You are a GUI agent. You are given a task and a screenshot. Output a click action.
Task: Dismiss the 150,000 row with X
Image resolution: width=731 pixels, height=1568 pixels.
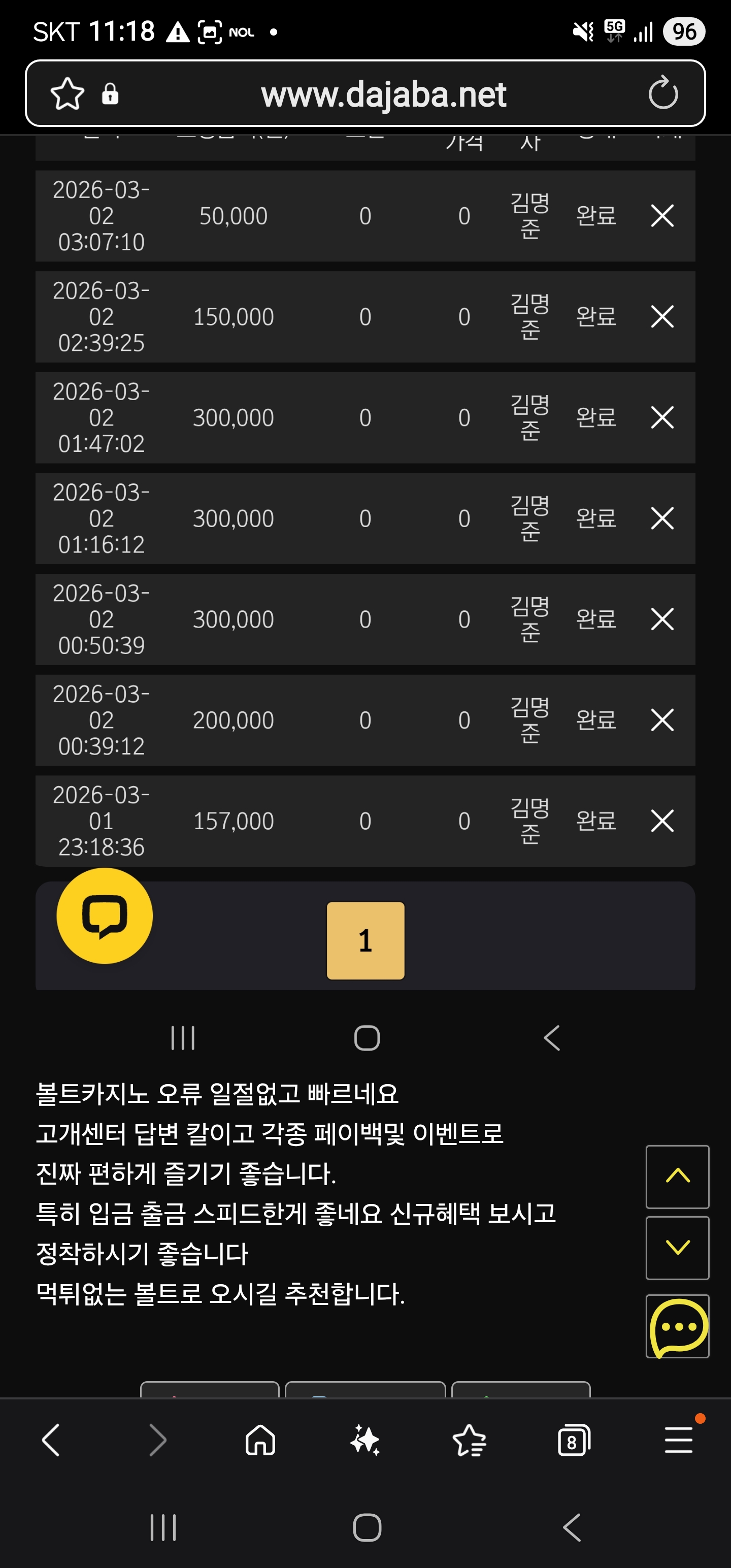[661, 316]
